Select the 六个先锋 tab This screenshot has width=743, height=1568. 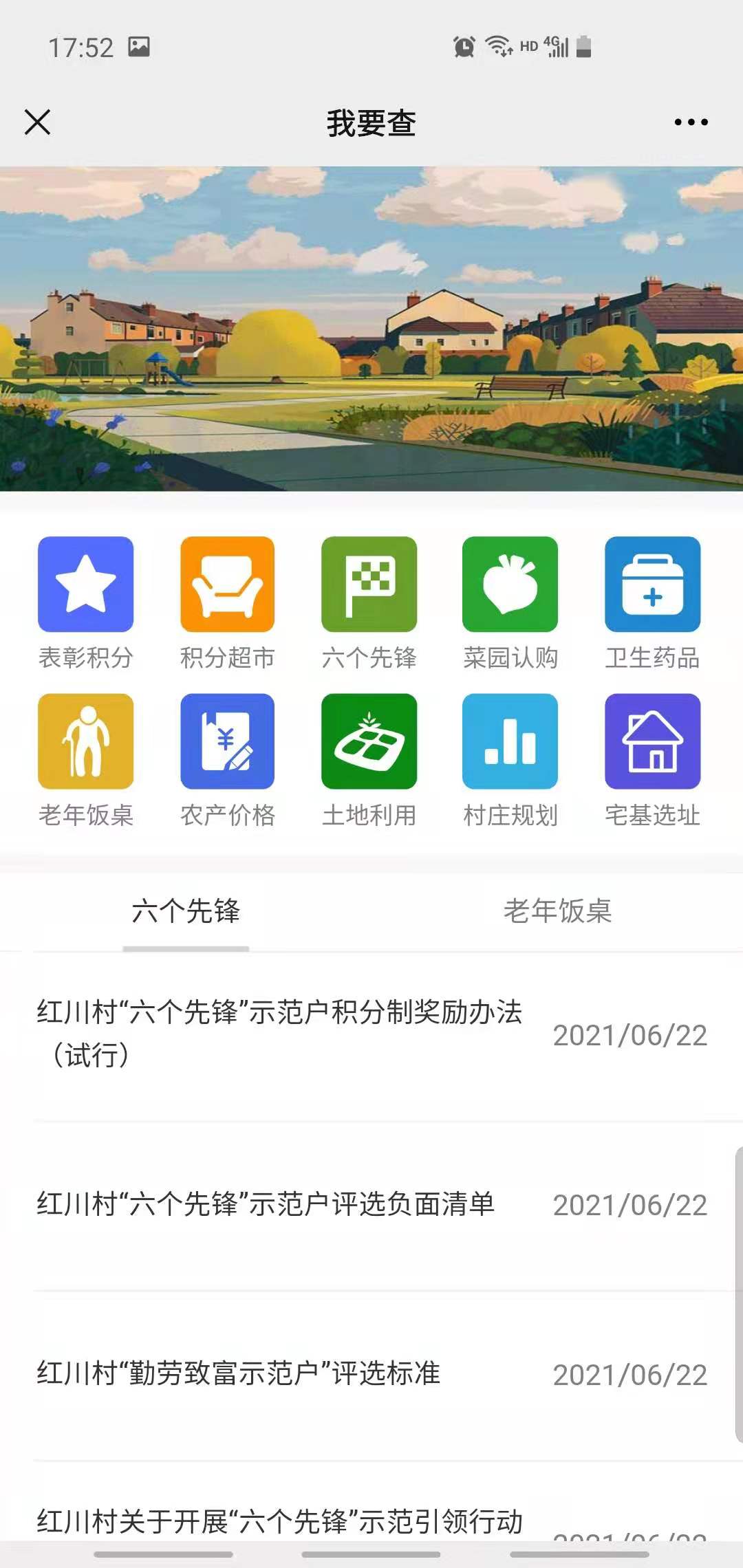[x=186, y=911]
